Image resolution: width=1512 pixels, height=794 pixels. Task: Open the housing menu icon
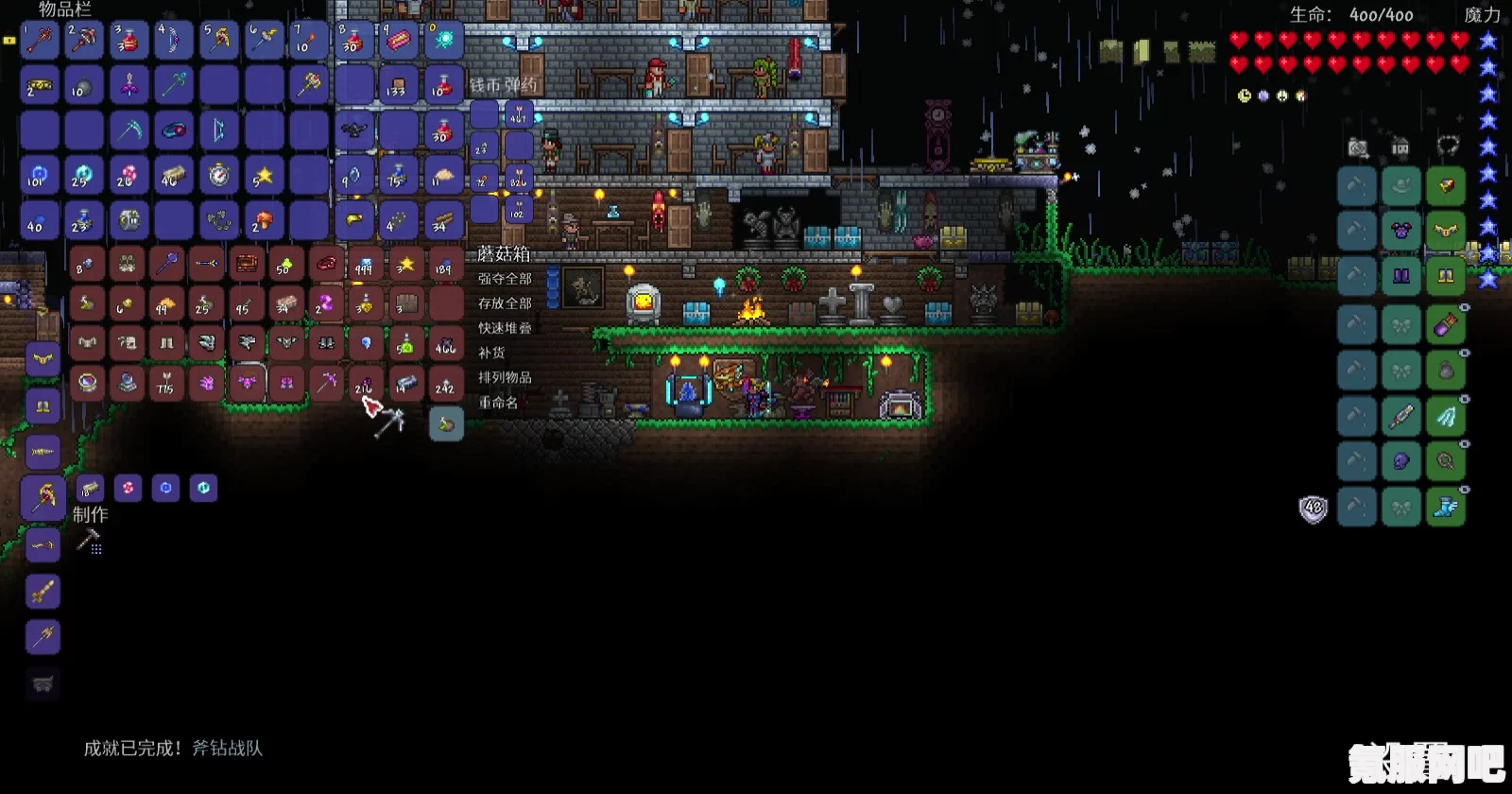click(1400, 147)
